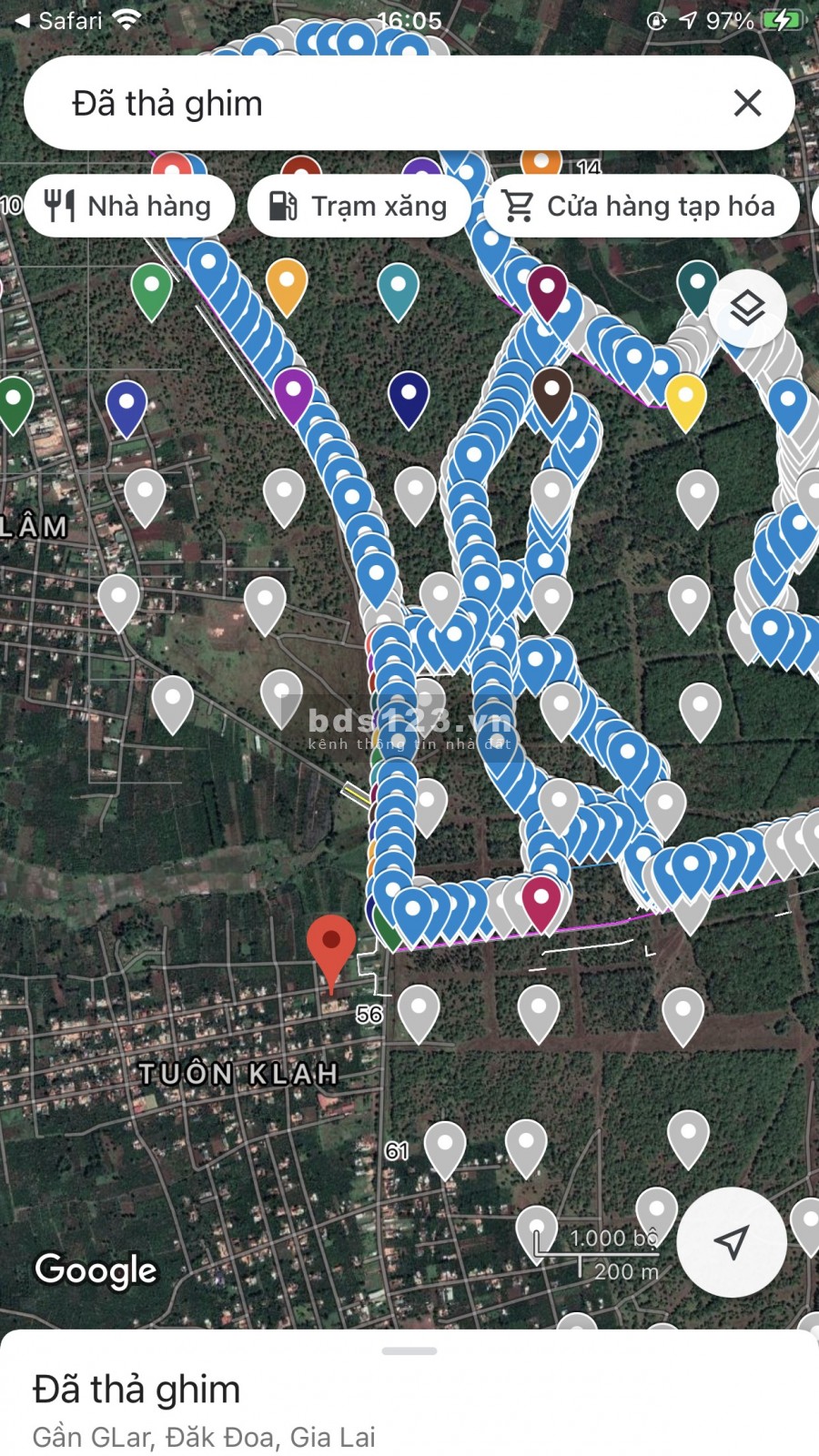Tap the red dropped pin
This screenshot has height=1456, width=819.
[x=331, y=946]
